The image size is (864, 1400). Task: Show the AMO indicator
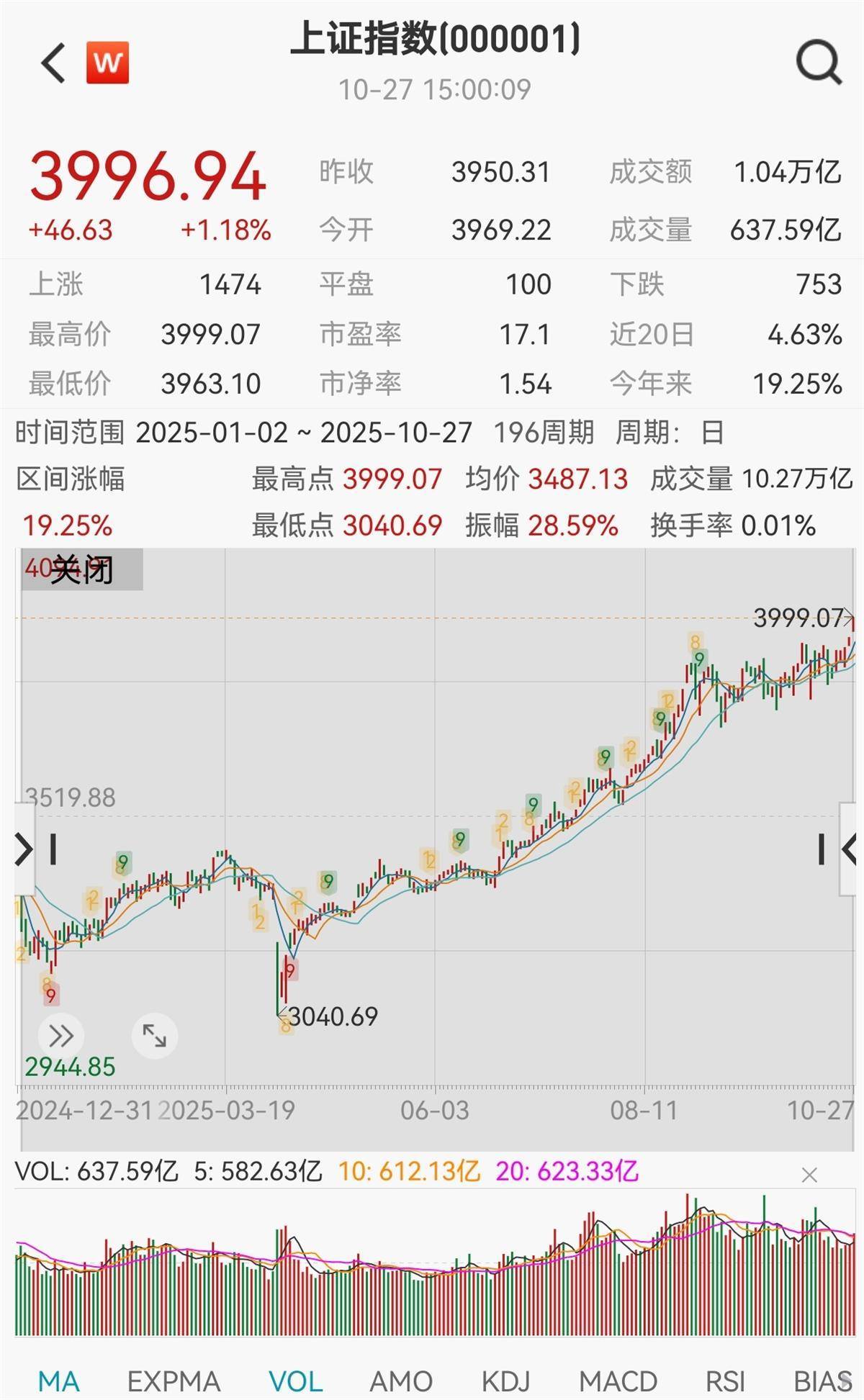click(401, 1381)
